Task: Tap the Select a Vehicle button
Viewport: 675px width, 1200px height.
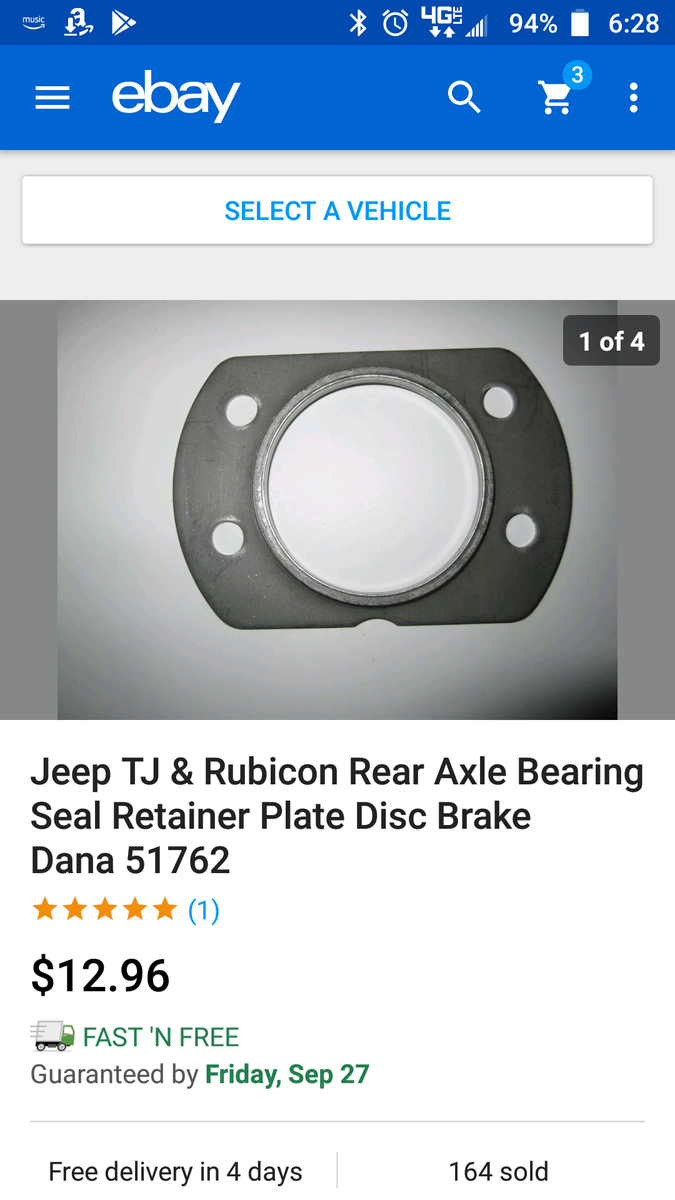Action: (x=337, y=211)
